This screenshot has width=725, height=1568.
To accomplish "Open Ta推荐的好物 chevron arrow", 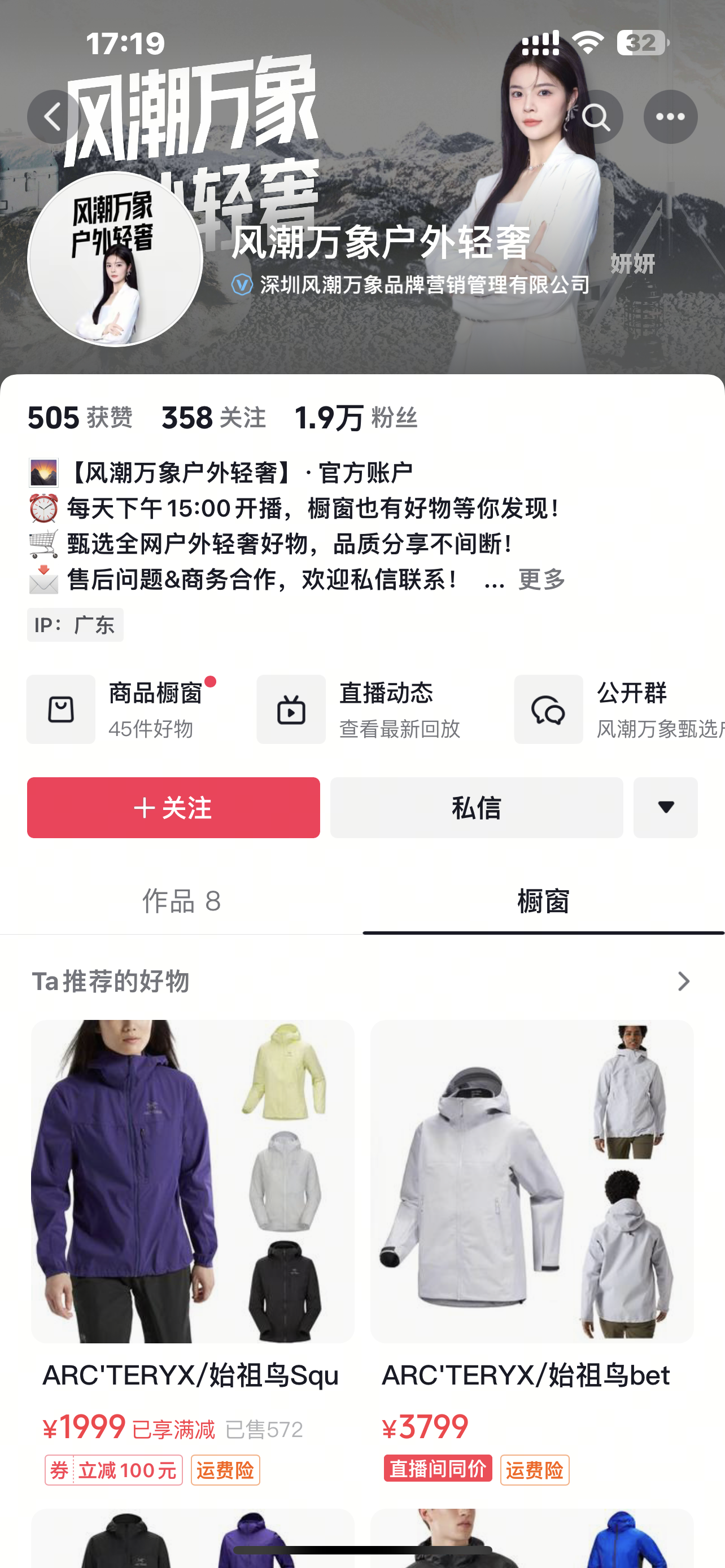I will [684, 981].
